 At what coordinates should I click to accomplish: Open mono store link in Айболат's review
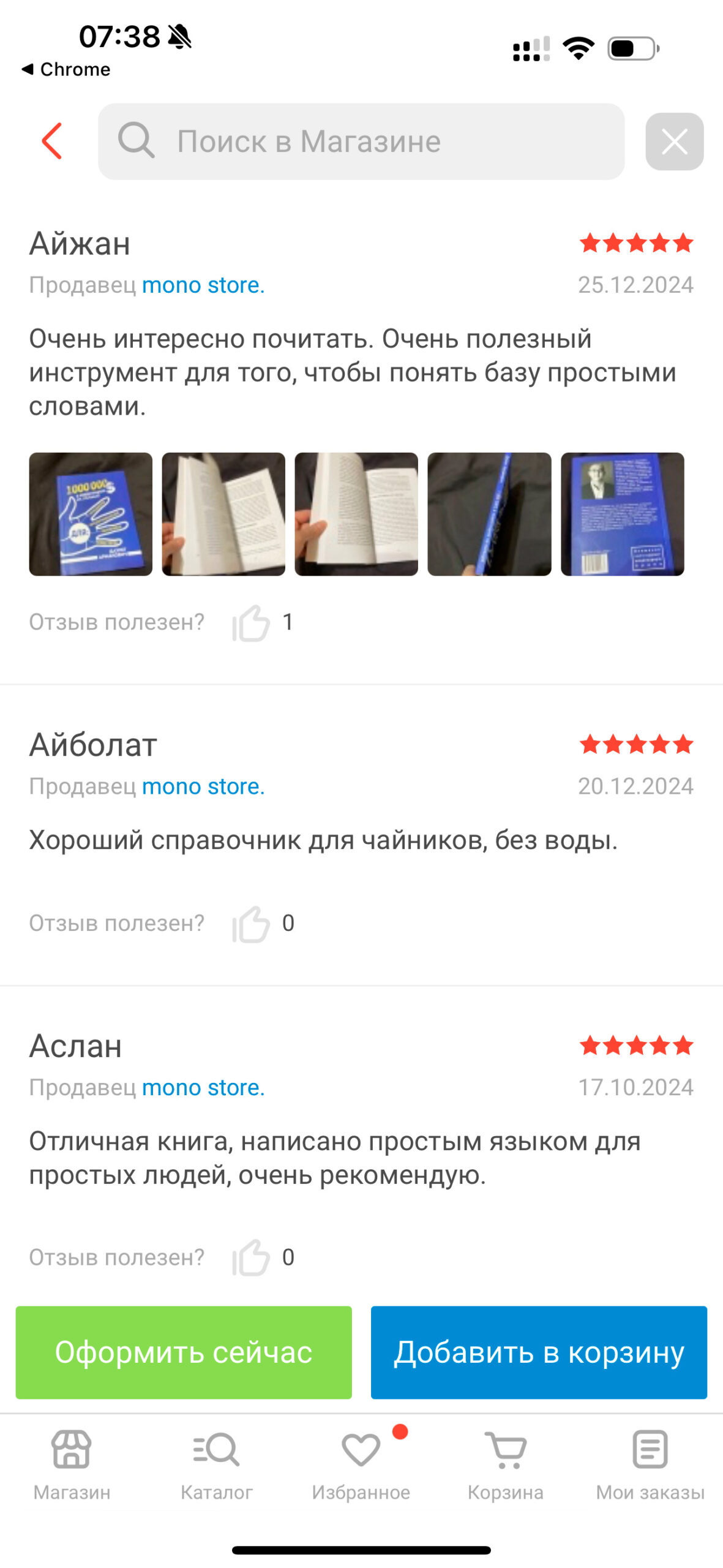tap(203, 786)
